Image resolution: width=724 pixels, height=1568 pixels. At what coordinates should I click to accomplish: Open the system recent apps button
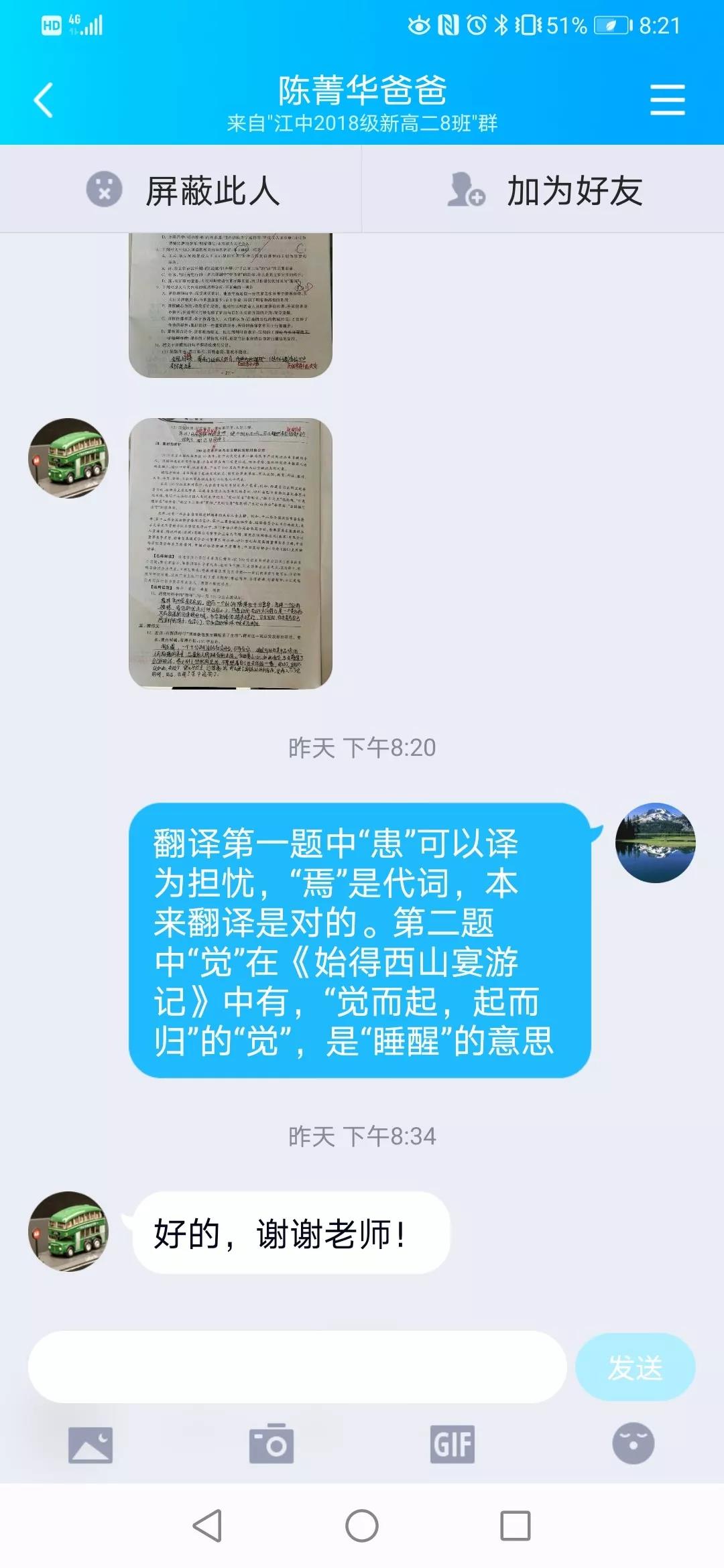pyautogui.click(x=516, y=1526)
